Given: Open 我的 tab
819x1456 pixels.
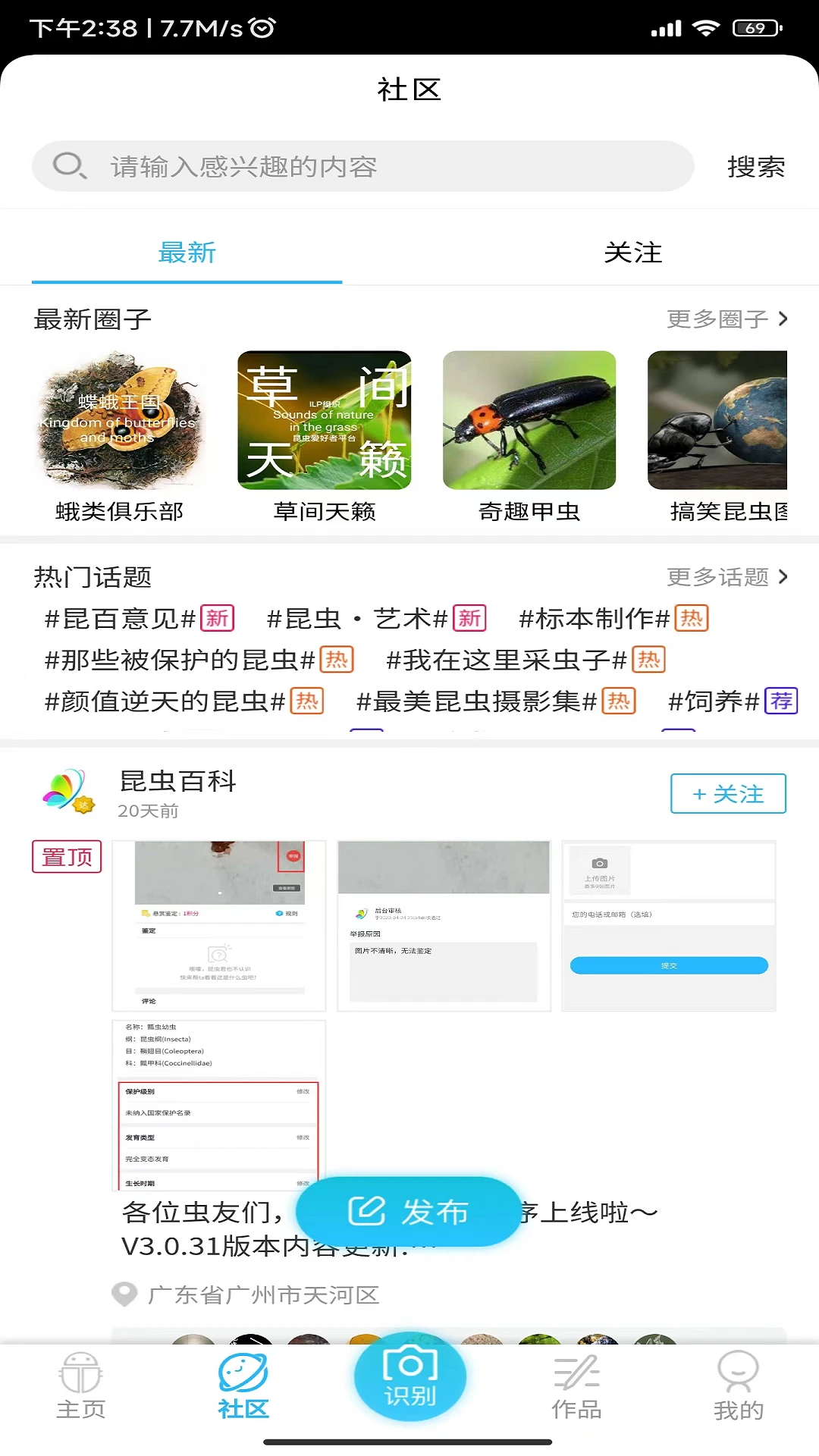Looking at the screenshot, I should coord(738,1386).
